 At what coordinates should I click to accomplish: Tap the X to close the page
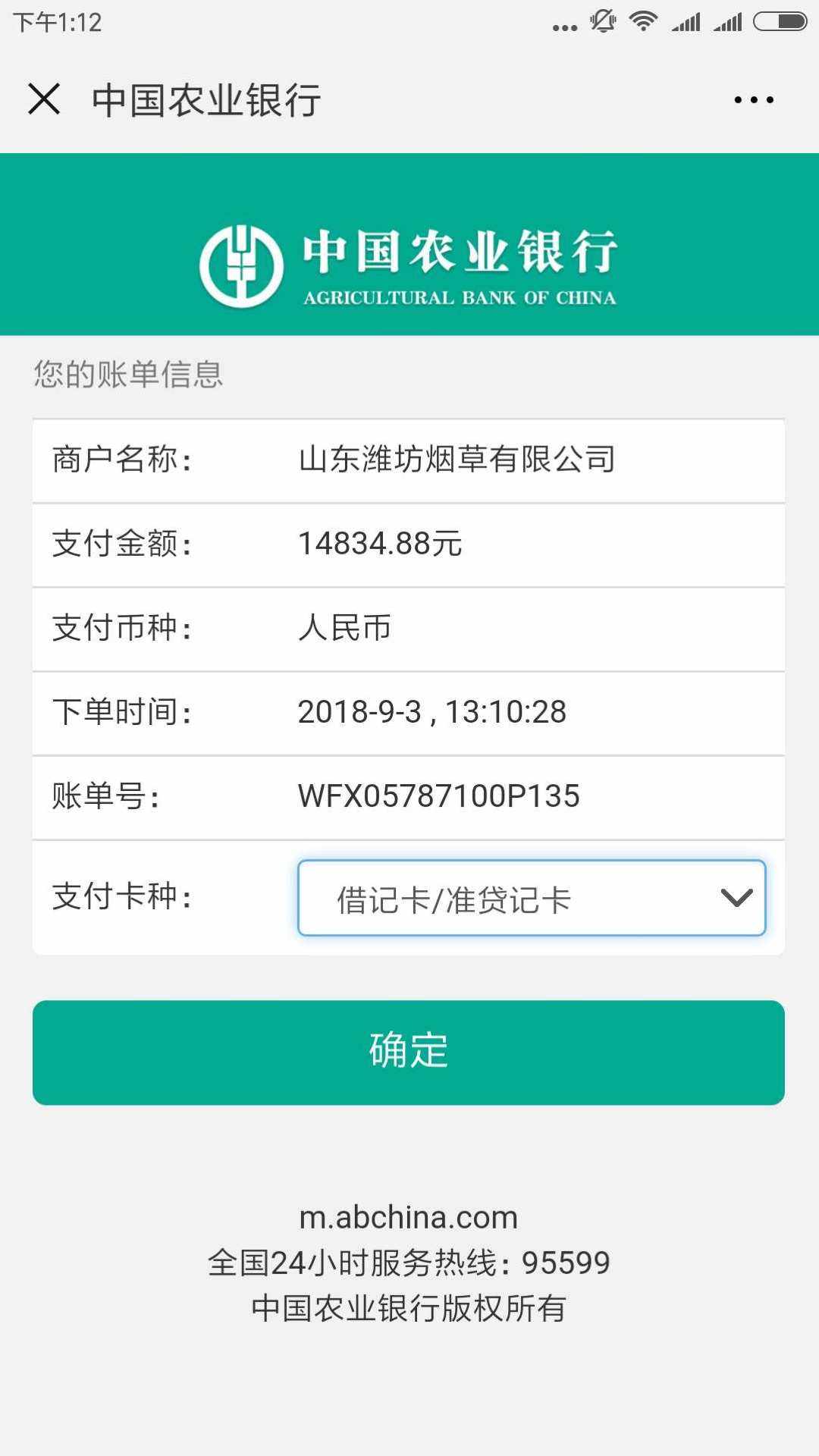click(43, 99)
